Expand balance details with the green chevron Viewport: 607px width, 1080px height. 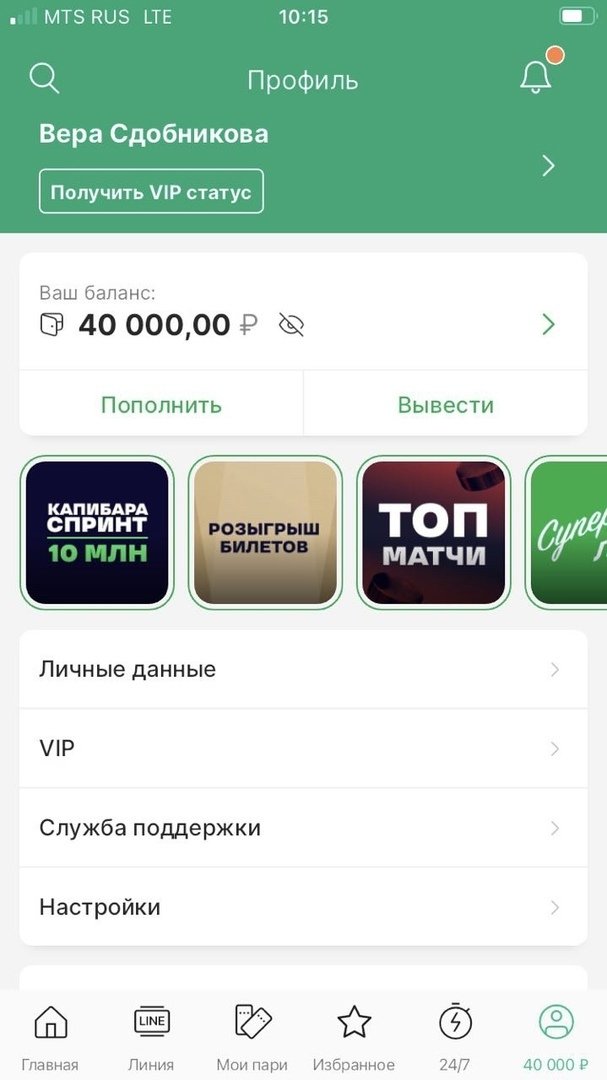click(x=548, y=324)
